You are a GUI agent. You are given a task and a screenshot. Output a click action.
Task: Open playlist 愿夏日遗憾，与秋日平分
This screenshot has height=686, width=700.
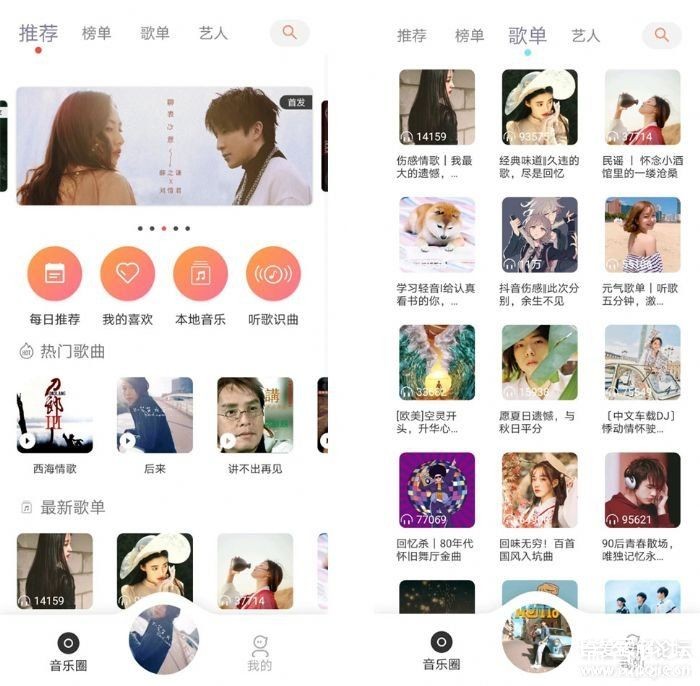[539, 363]
